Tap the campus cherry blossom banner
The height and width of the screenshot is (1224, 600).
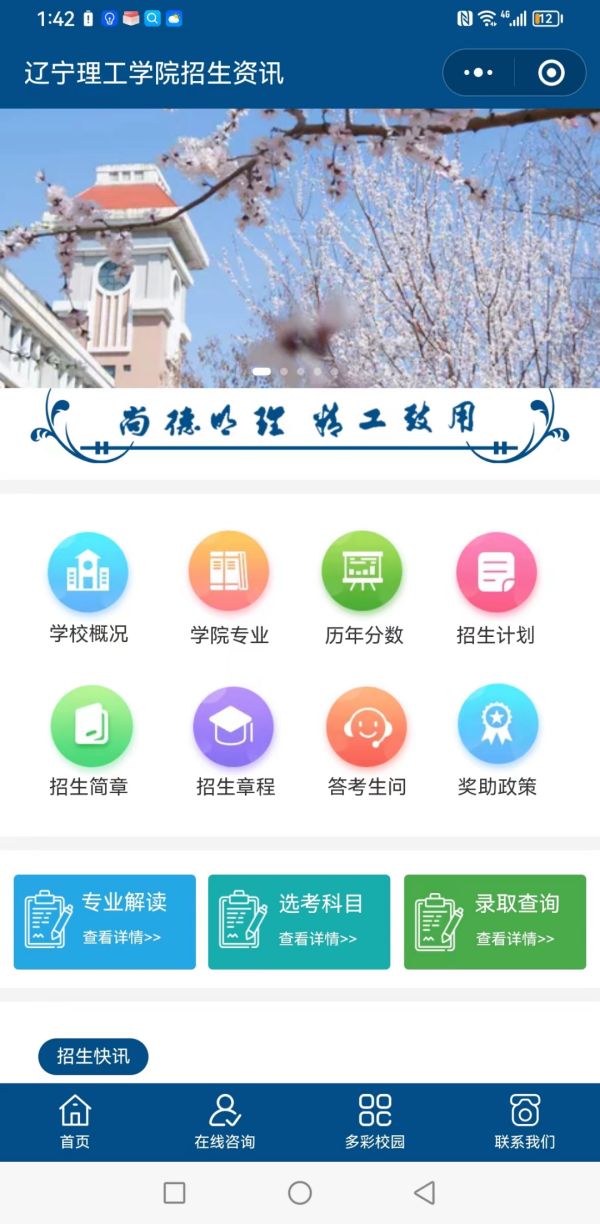tap(300, 248)
